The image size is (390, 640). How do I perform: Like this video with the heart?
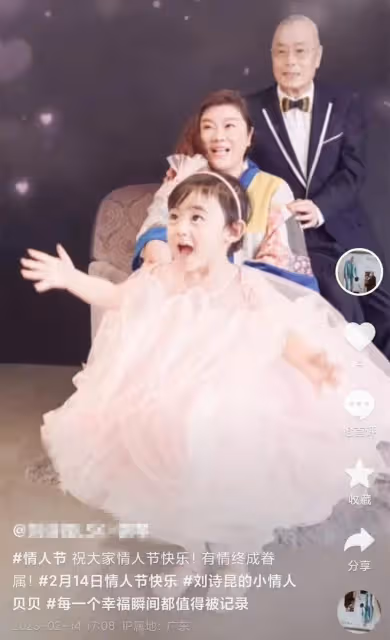[x=359, y=336]
